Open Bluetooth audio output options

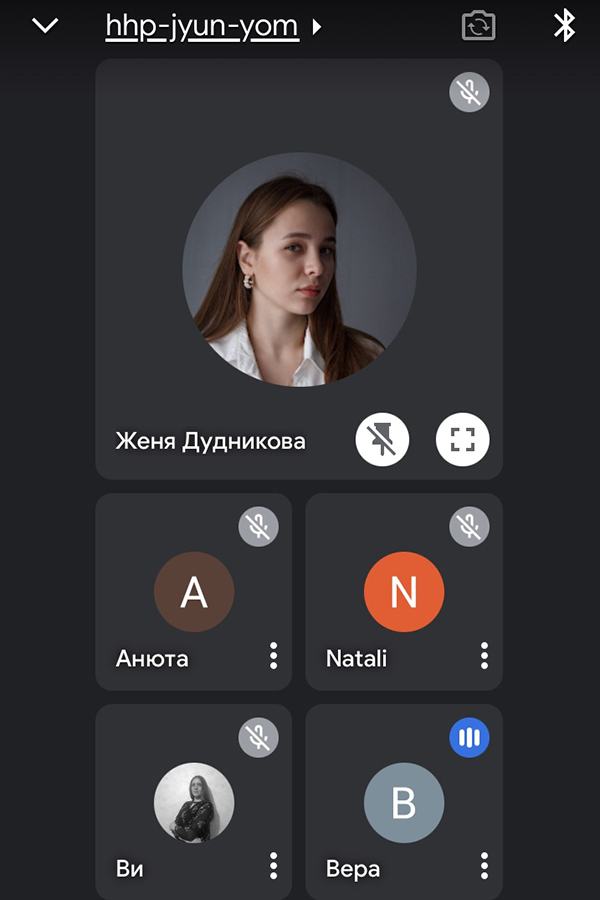coord(564,26)
